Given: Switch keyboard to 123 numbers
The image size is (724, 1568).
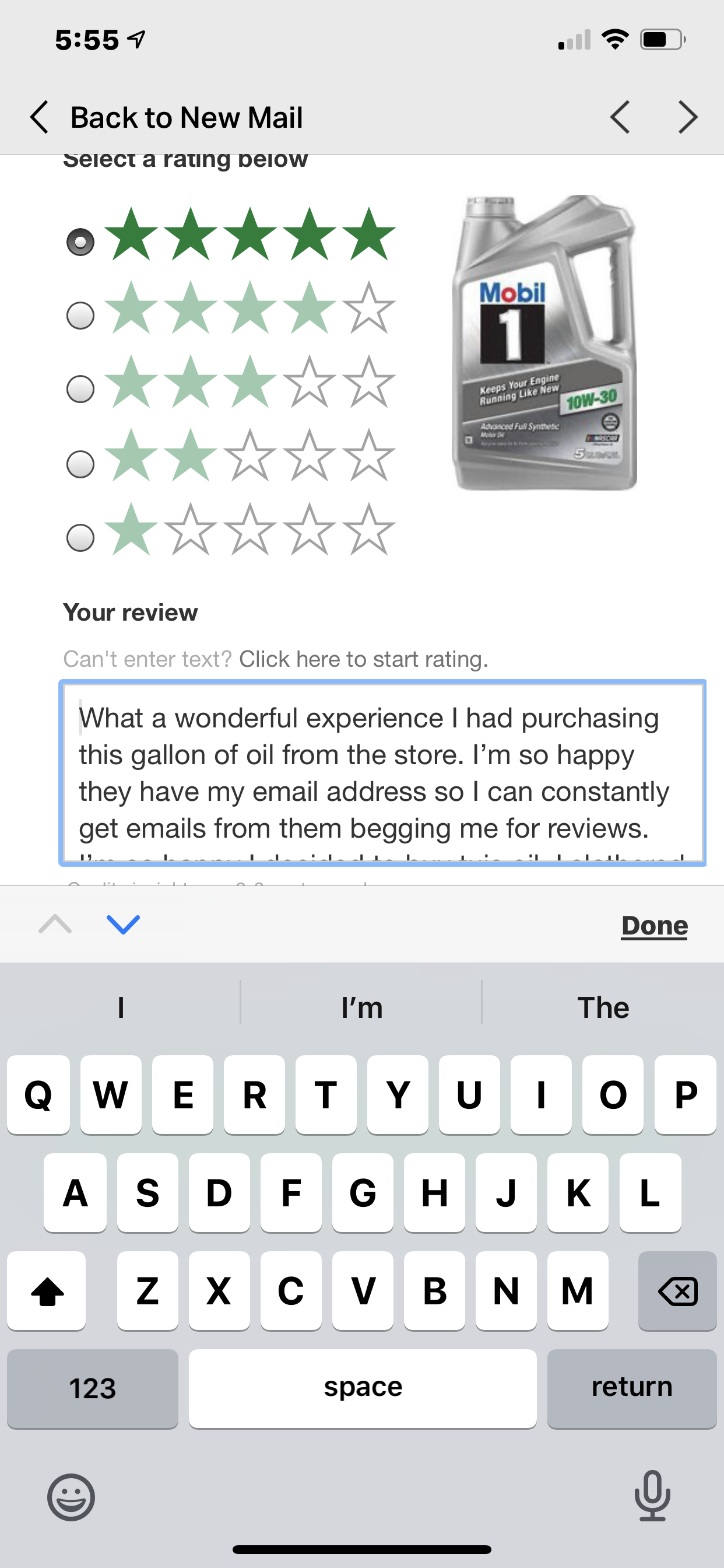Looking at the screenshot, I should (93, 1388).
